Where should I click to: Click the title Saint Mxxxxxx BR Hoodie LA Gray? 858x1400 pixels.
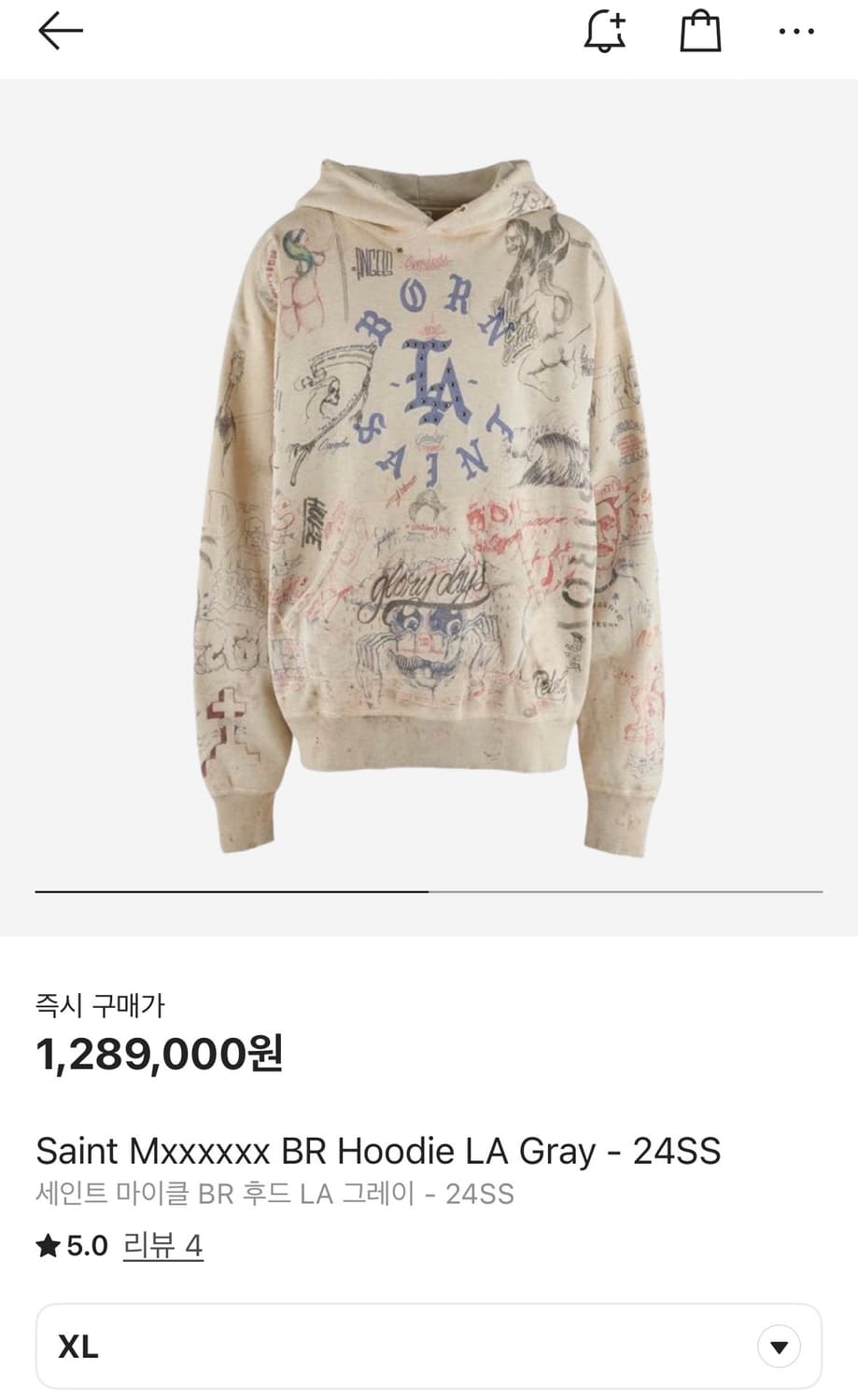point(378,1151)
